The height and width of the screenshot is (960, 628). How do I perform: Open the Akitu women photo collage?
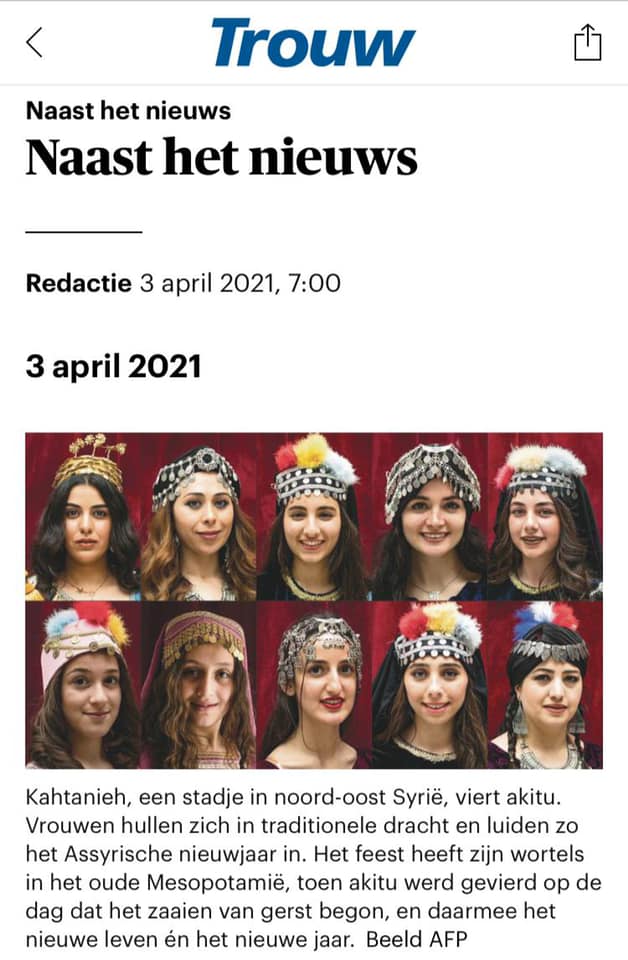click(x=314, y=600)
